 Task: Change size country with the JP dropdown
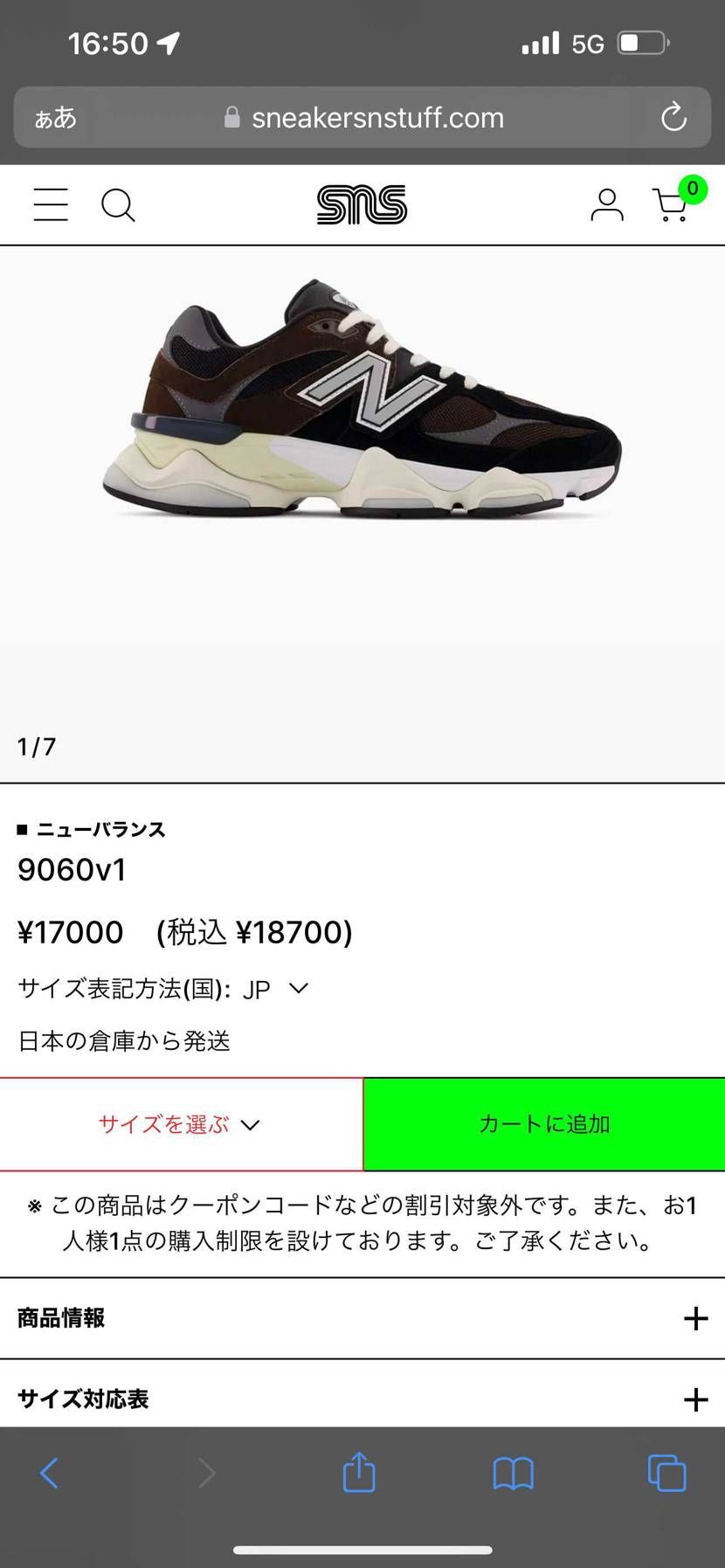pos(276,988)
